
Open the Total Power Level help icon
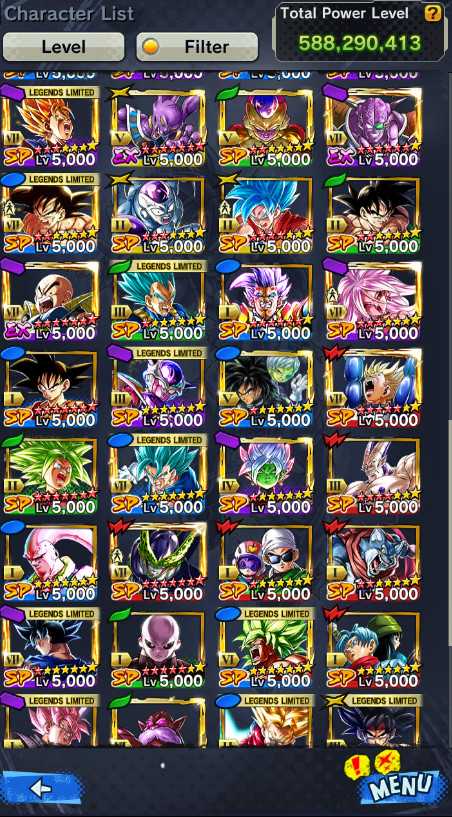[433, 13]
